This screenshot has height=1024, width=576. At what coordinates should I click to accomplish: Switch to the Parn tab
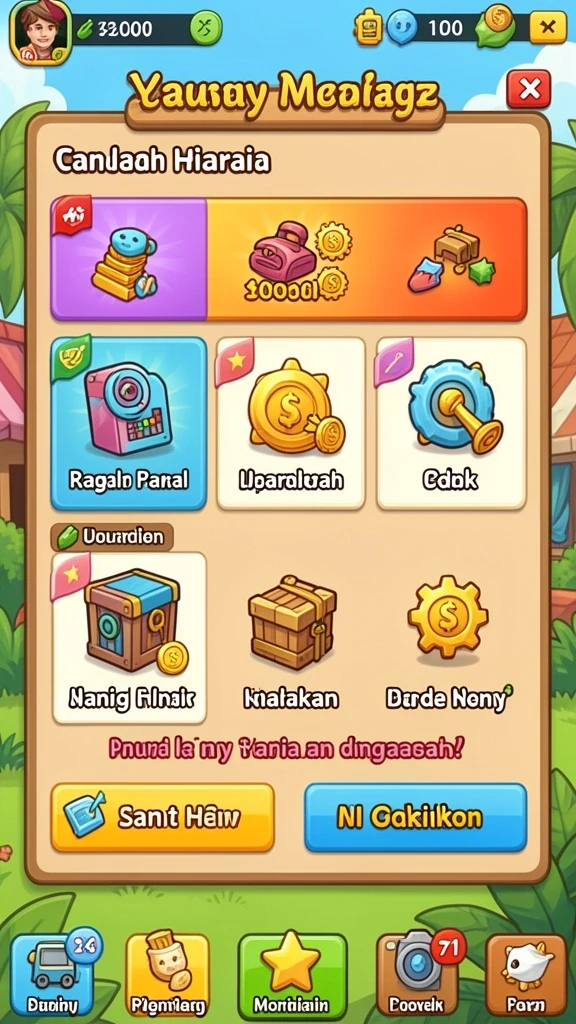[x=526, y=976]
